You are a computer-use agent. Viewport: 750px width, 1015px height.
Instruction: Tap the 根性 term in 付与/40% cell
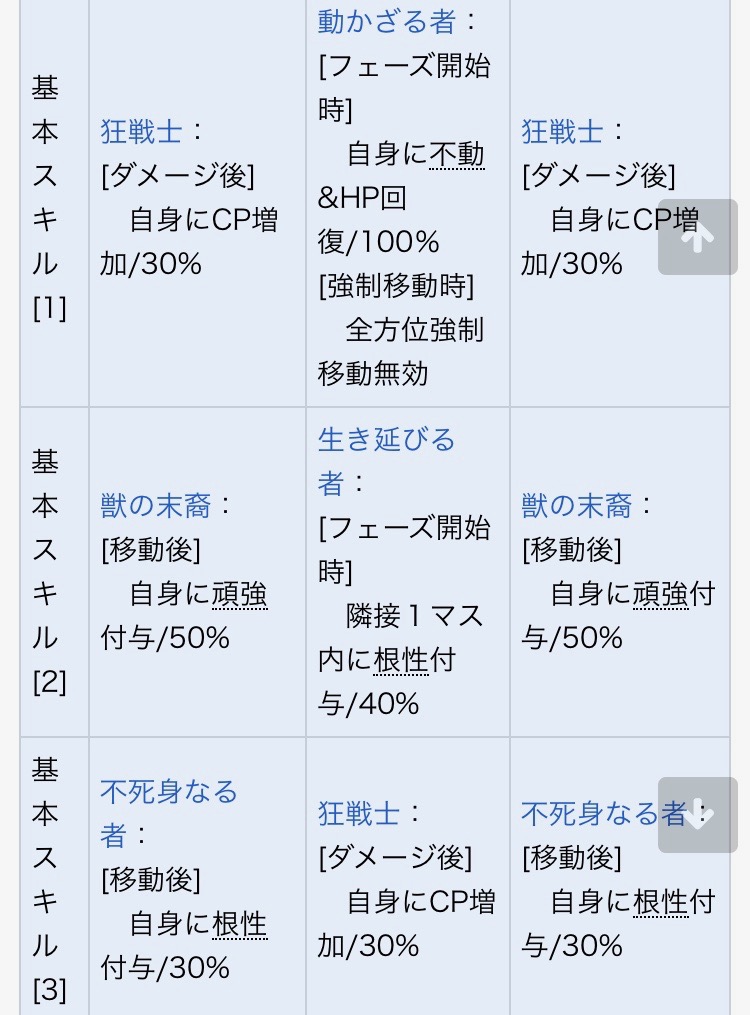pyautogui.click(x=401, y=660)
